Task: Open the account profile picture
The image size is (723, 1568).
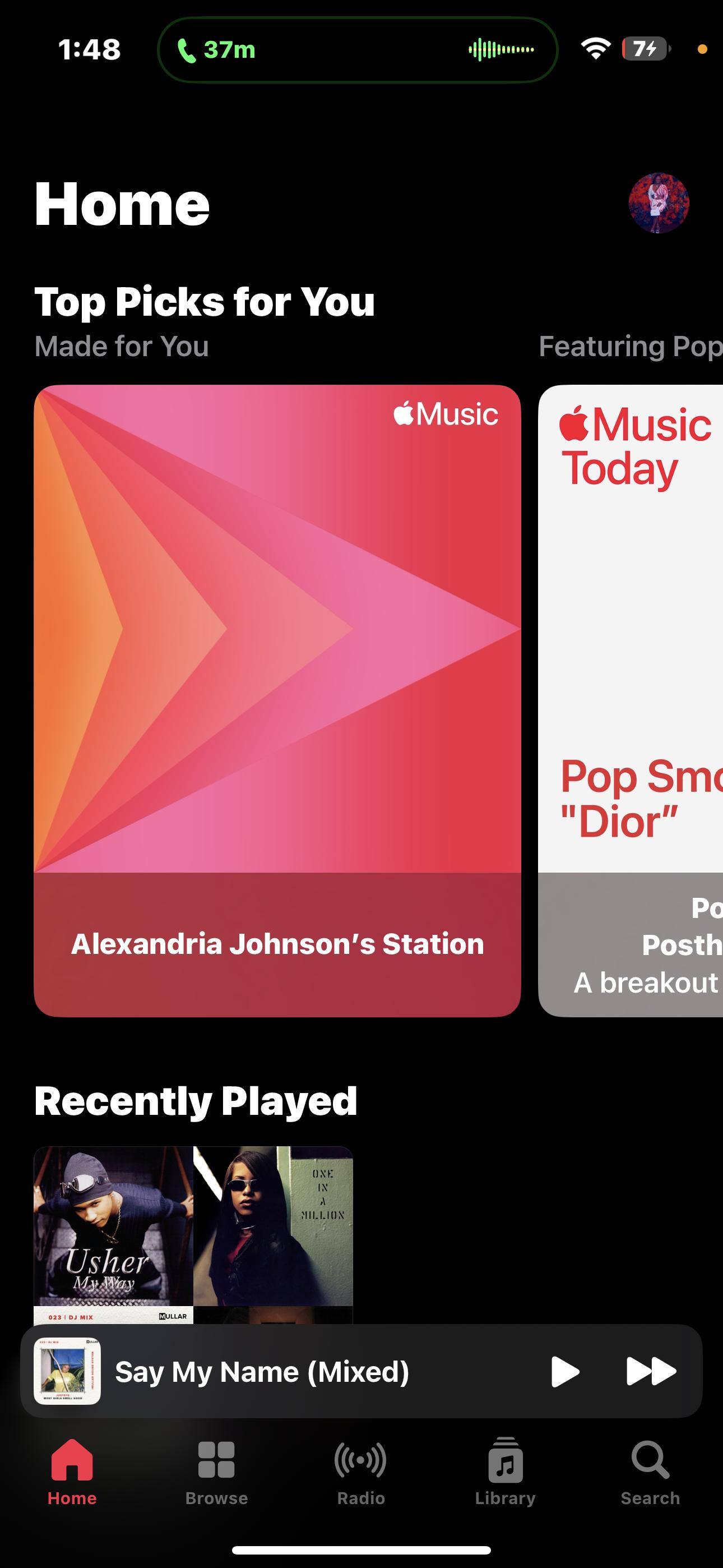Action: 659,204
